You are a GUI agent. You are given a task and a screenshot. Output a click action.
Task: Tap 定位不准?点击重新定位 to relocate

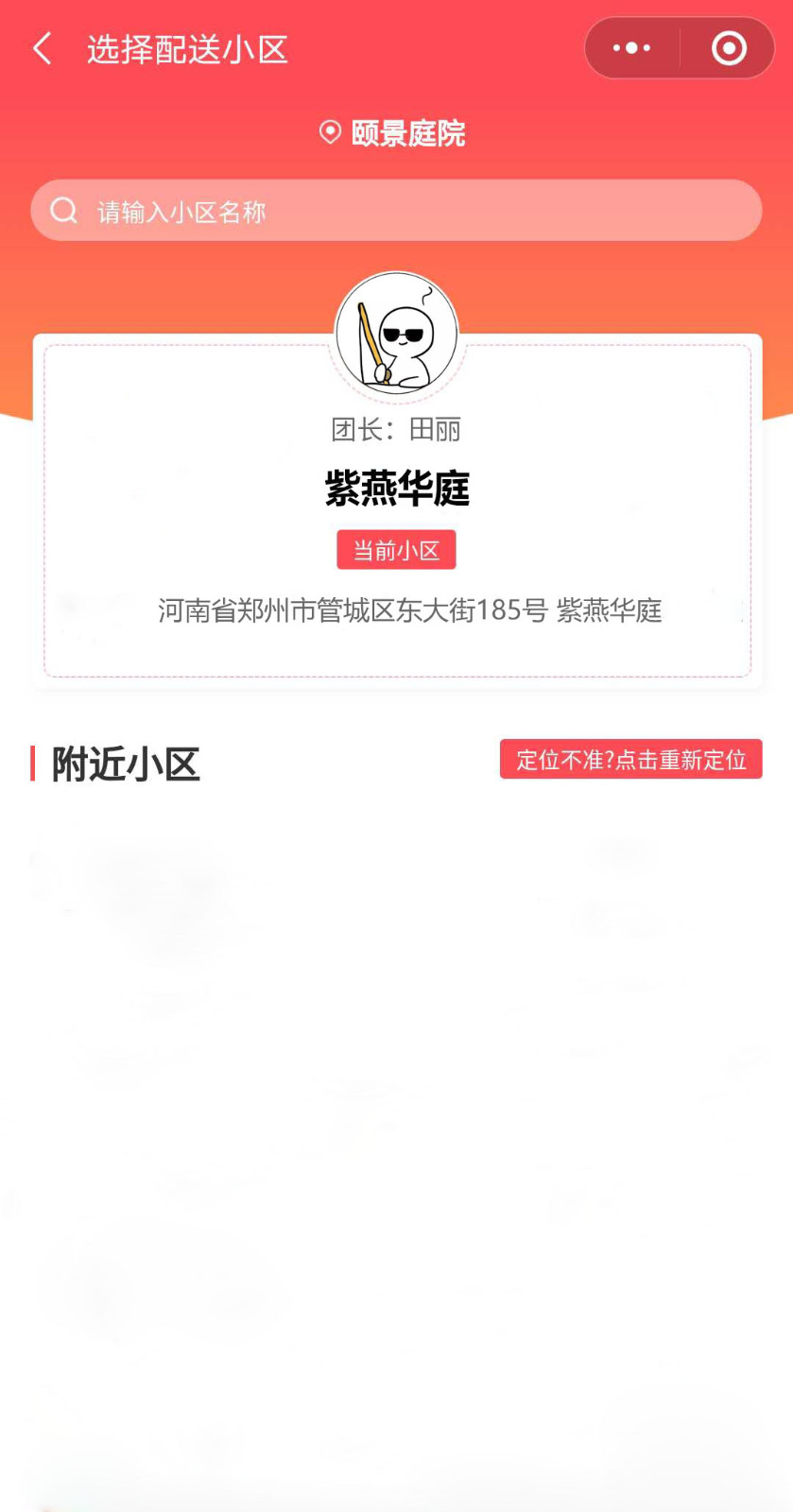pyautogui.click(x=630, y=760)
